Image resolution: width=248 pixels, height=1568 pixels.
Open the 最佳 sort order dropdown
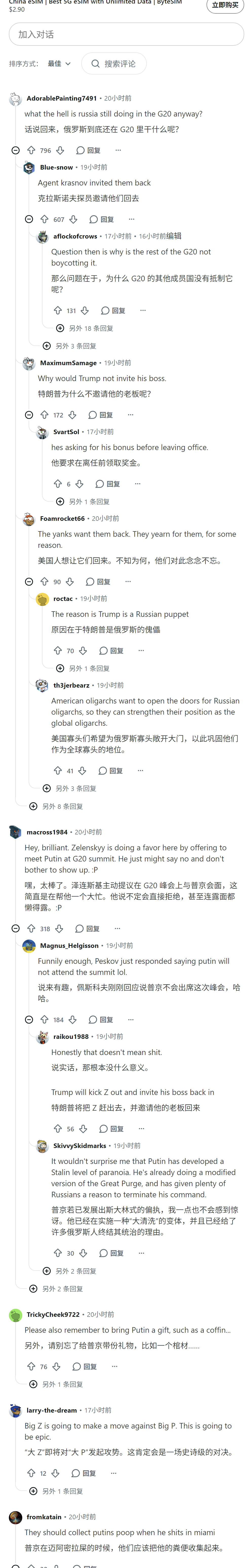pyautogui.click(x=59, y=63)
